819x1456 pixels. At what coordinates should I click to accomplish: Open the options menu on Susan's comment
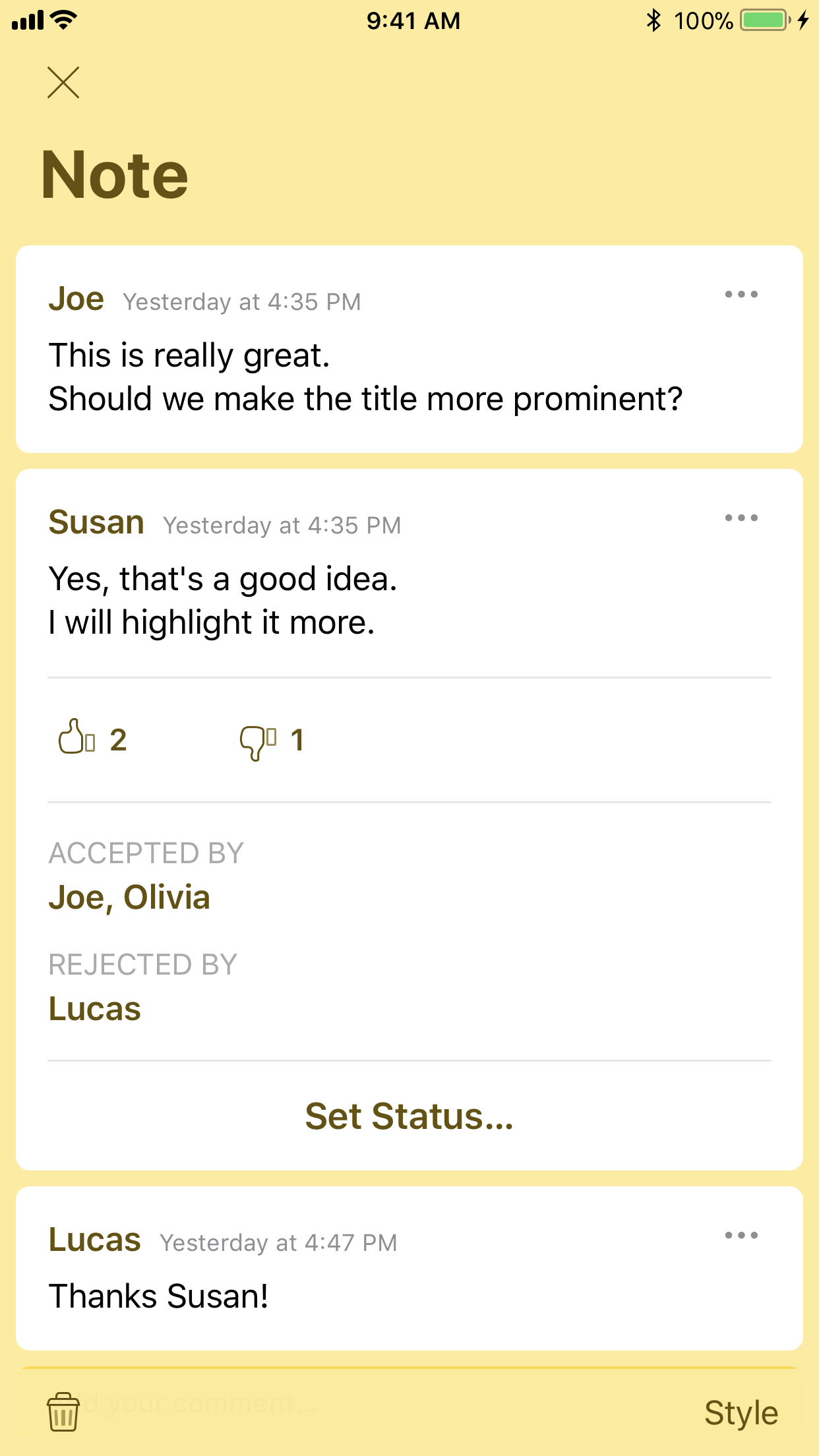pyautogui.click(x=741, y=518)
